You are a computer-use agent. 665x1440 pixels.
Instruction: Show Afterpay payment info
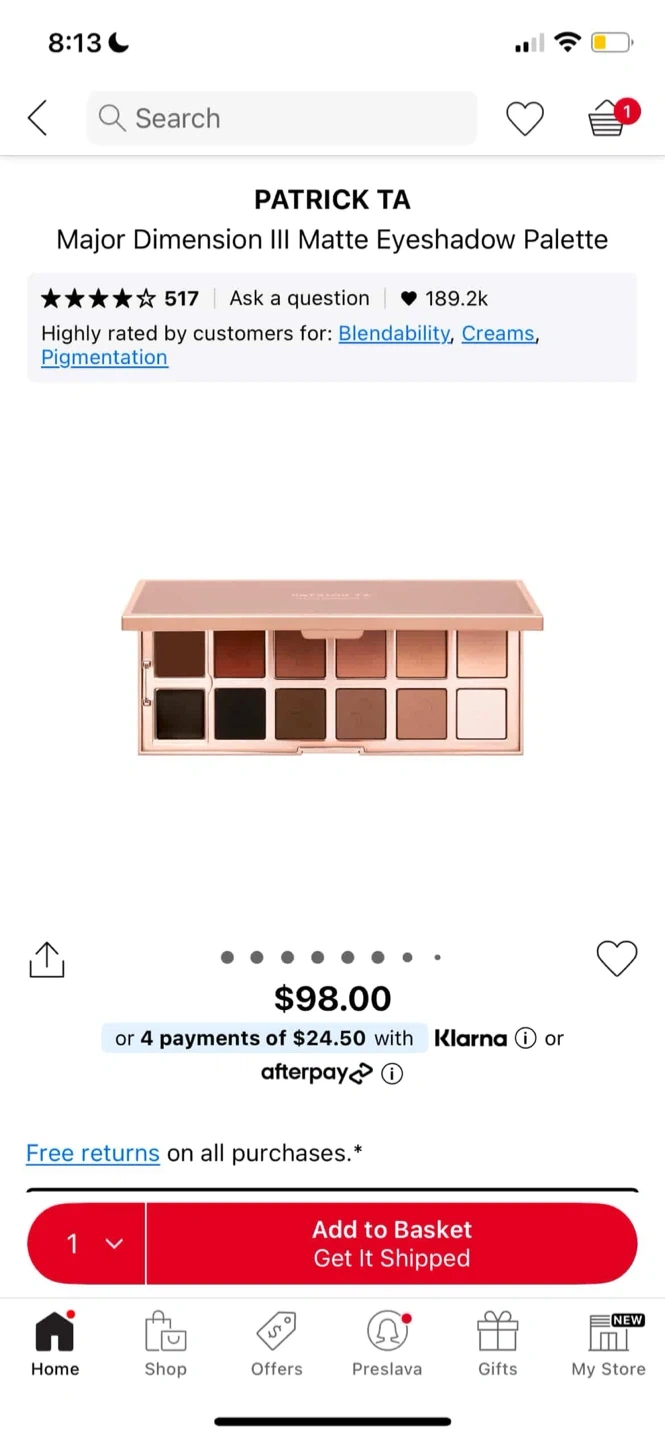coord(393,1074)
